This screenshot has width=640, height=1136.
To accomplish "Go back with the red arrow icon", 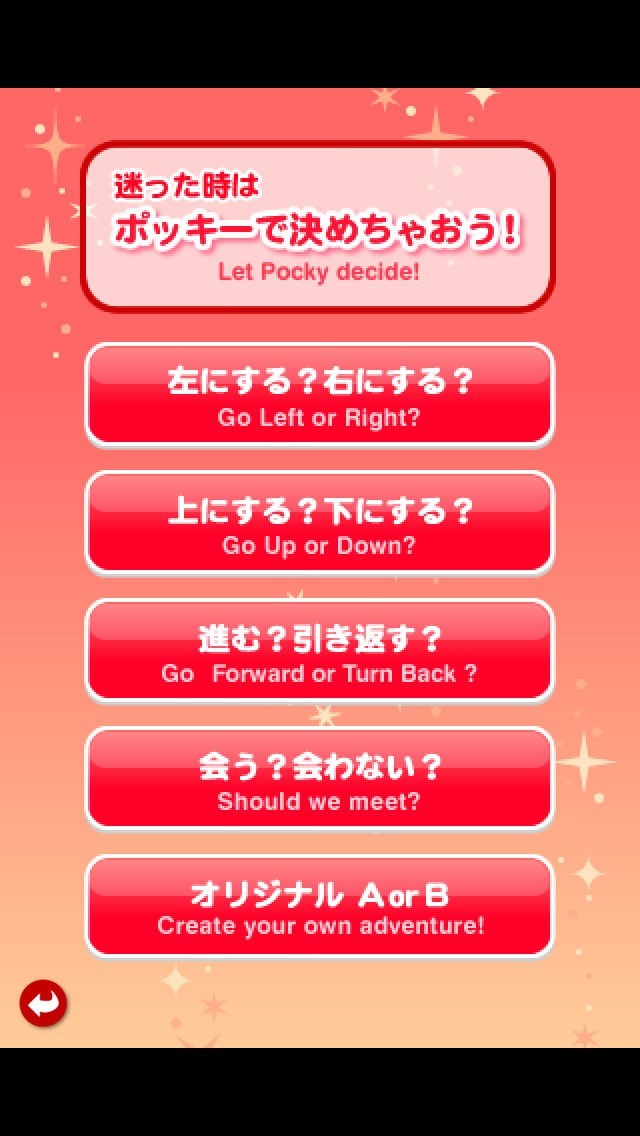I will tap(44, 1003).
